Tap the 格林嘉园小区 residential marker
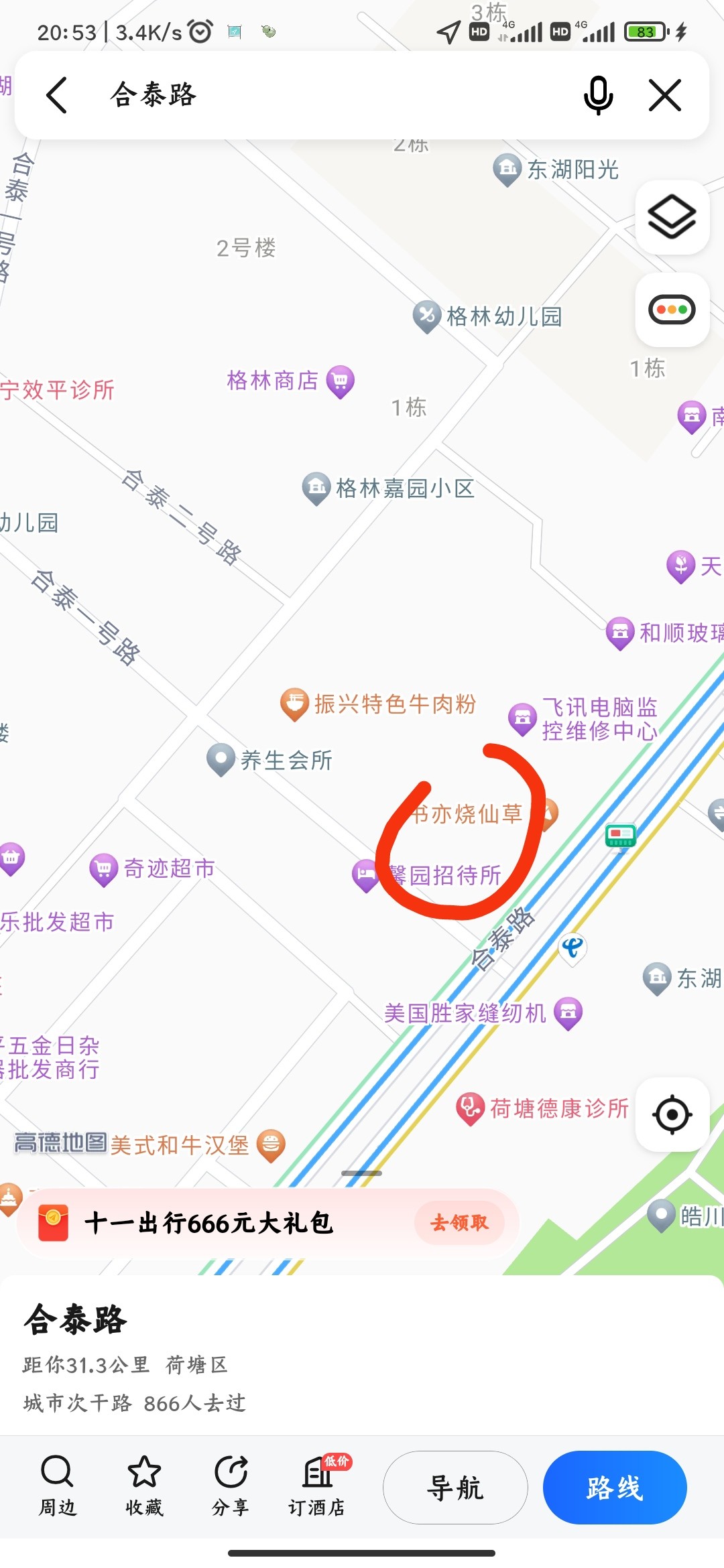The height and width of the screenshot is (1568, 724). 316,488
